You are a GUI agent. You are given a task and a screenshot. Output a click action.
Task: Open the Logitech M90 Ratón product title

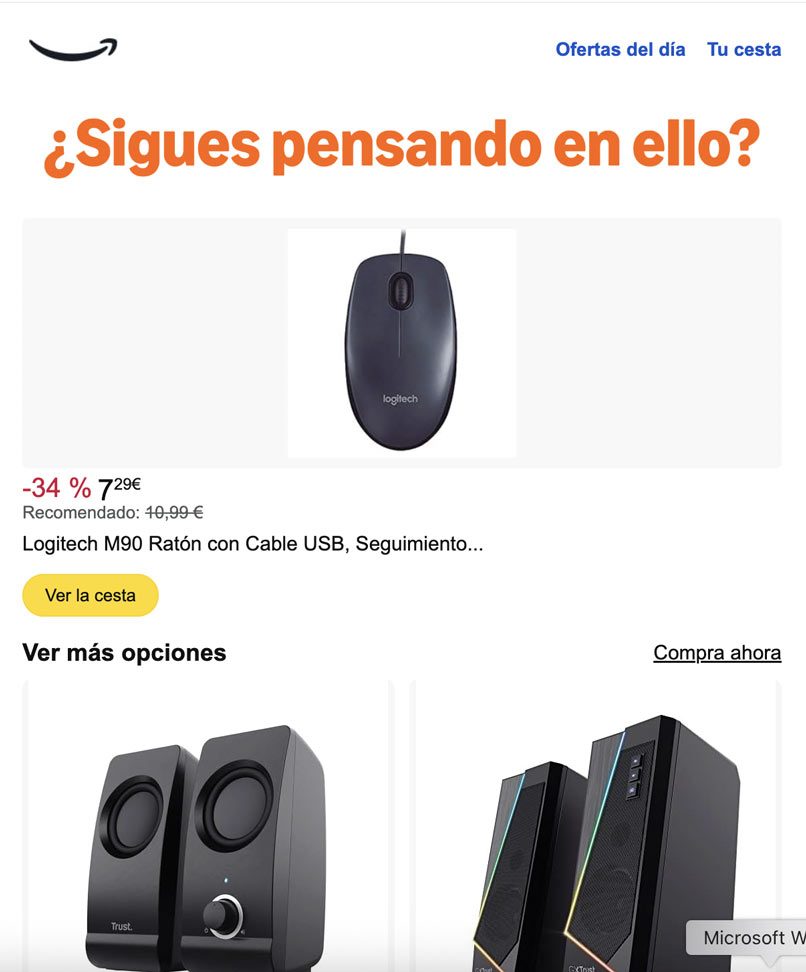(252, 545)
